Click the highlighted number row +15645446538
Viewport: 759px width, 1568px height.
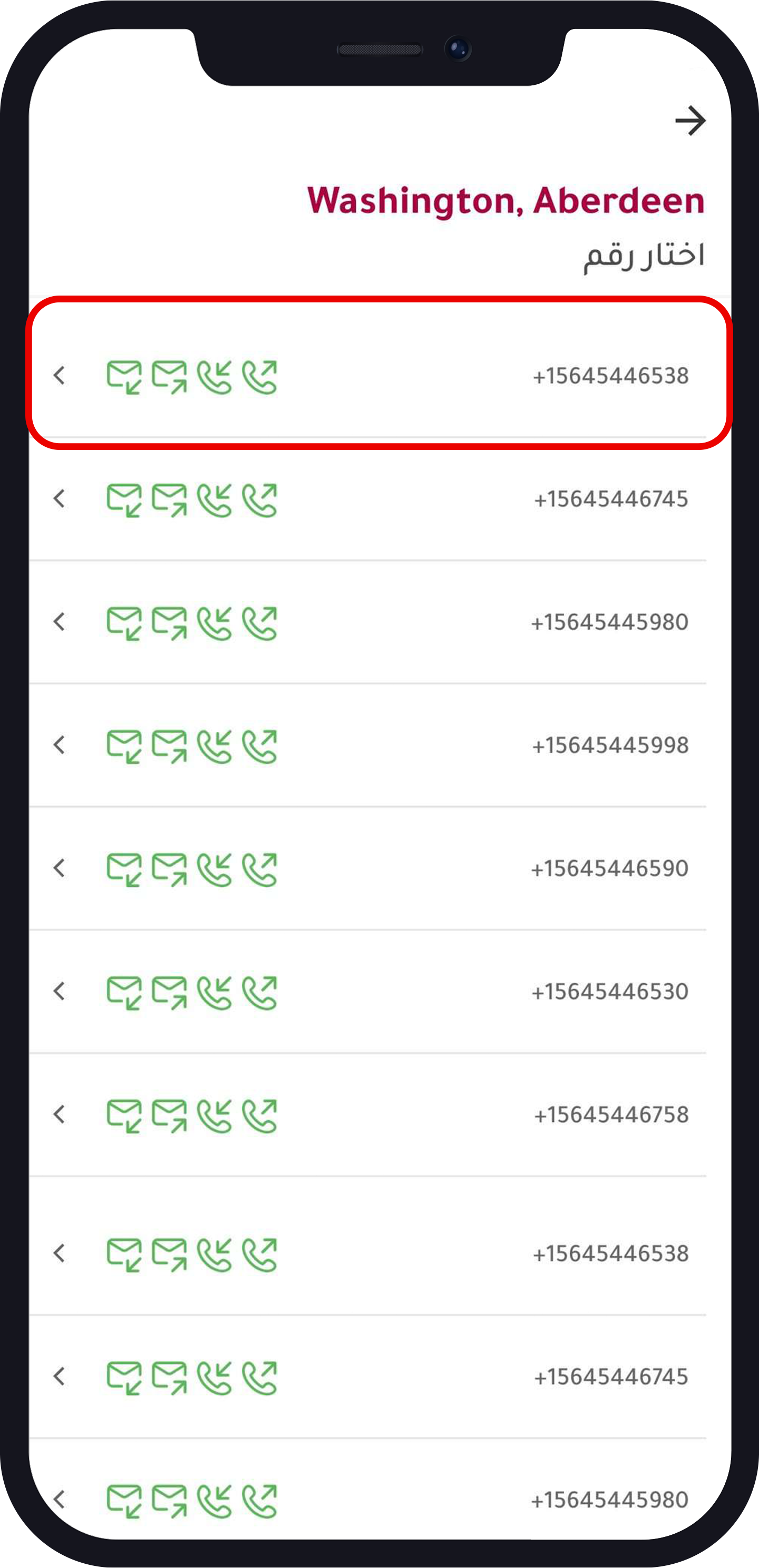point(611,376)
